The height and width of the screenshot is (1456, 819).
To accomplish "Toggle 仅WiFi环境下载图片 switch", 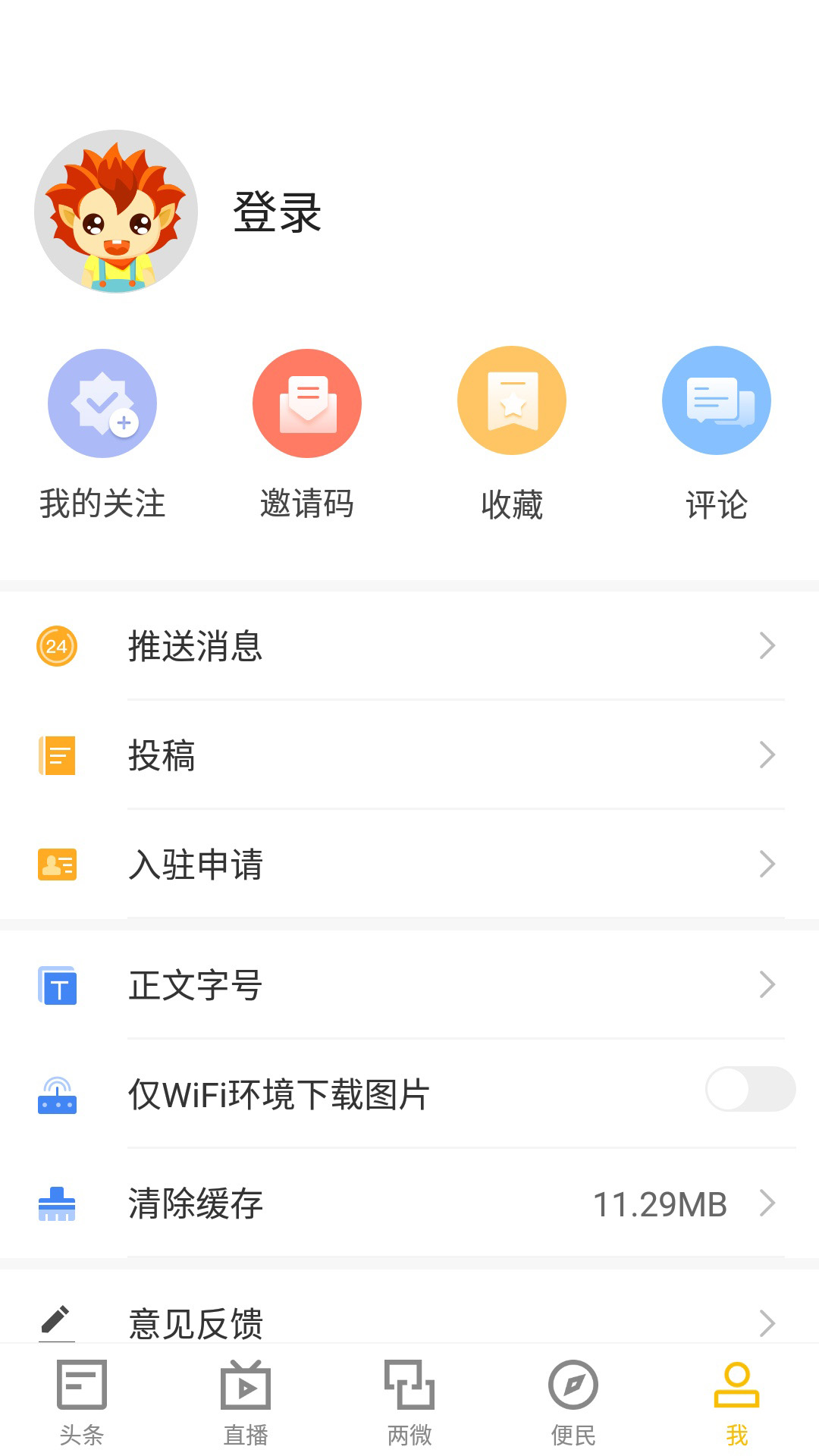I will click(750, 1089).
